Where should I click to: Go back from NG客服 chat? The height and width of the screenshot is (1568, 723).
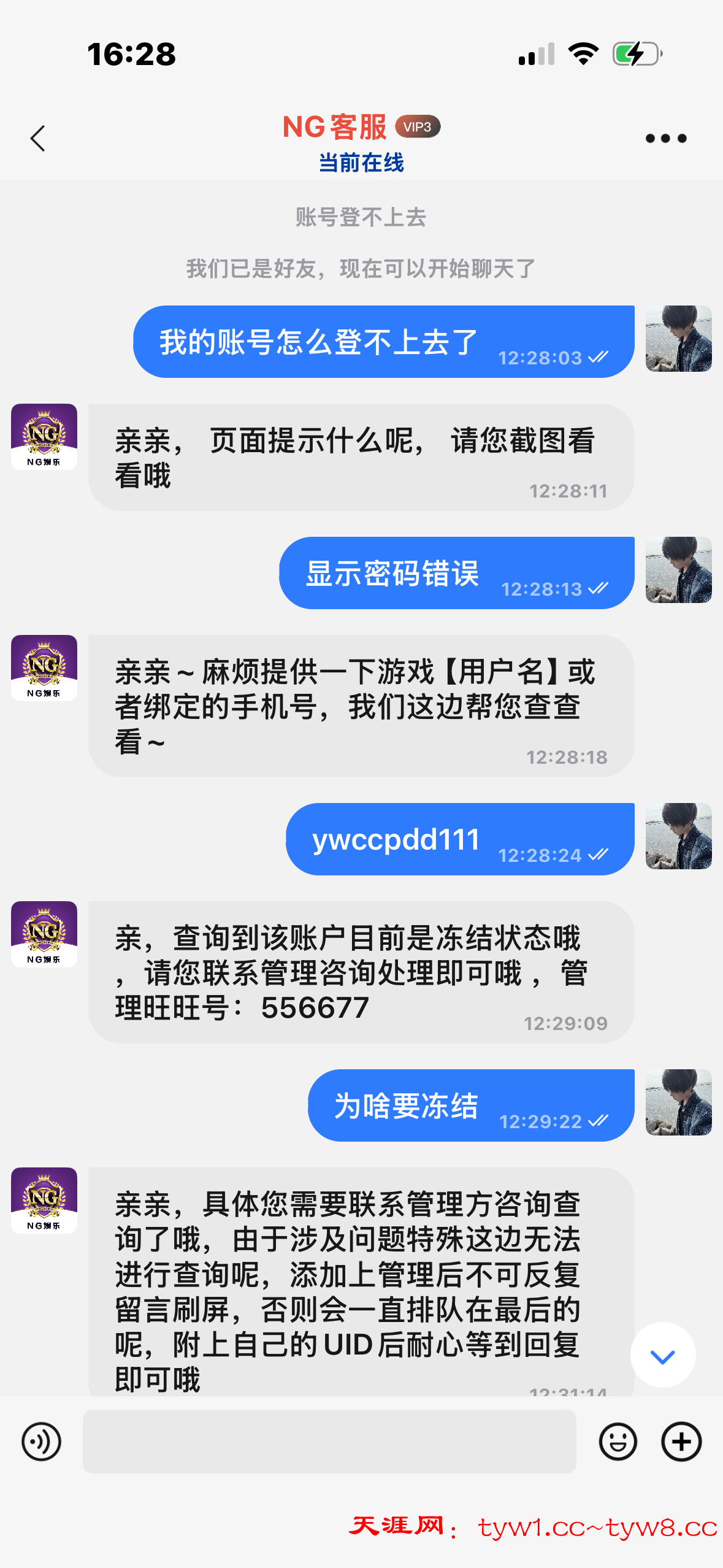(38, 138)
